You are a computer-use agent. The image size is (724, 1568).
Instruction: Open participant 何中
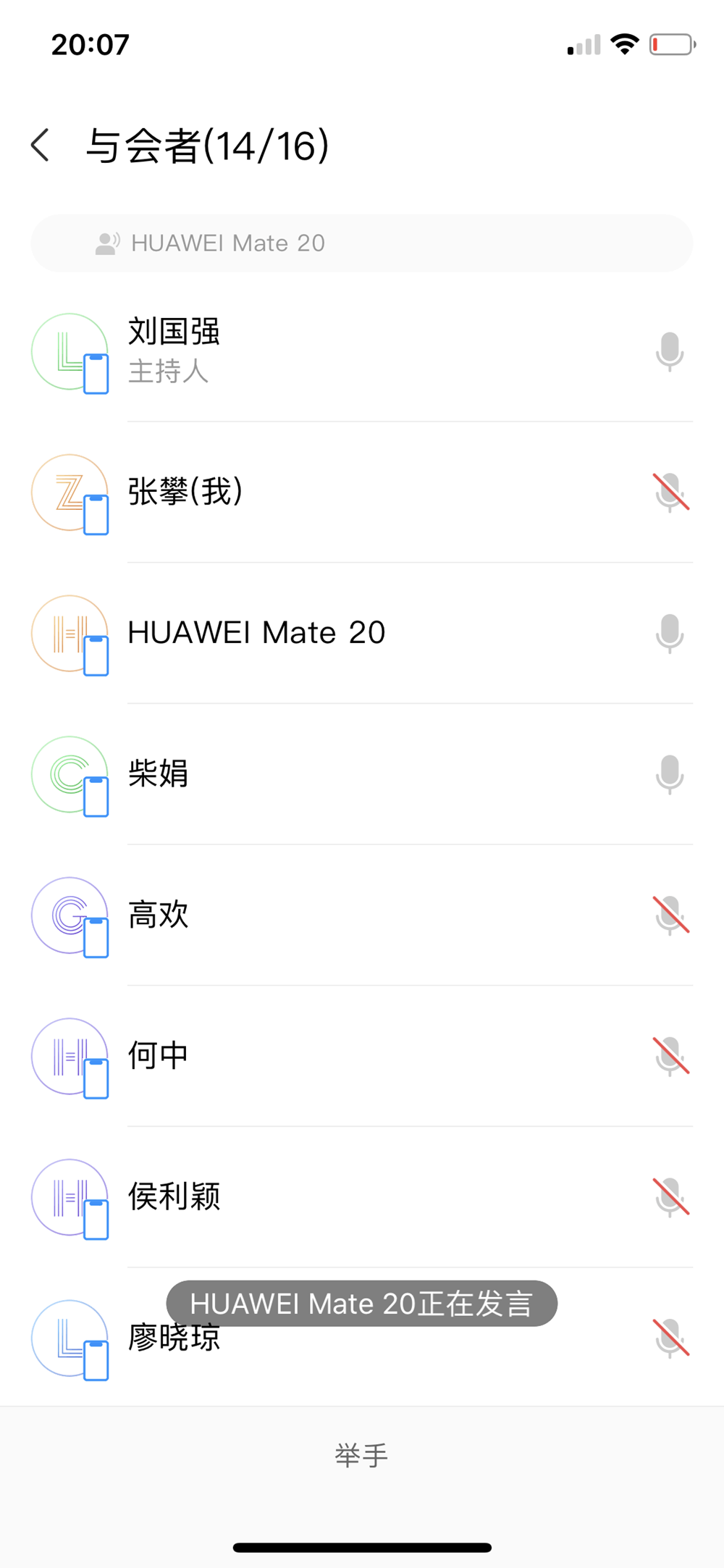pyautogui.click(x=362, y=1056)
